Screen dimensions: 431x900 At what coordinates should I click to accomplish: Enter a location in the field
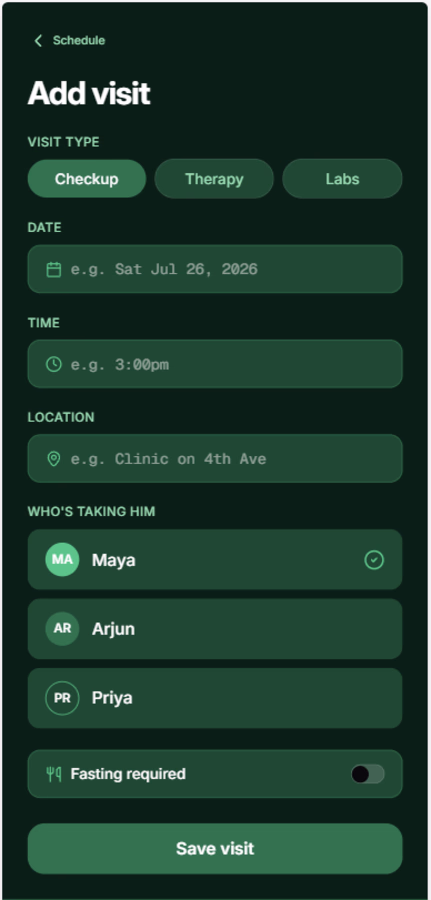(215, 459)
